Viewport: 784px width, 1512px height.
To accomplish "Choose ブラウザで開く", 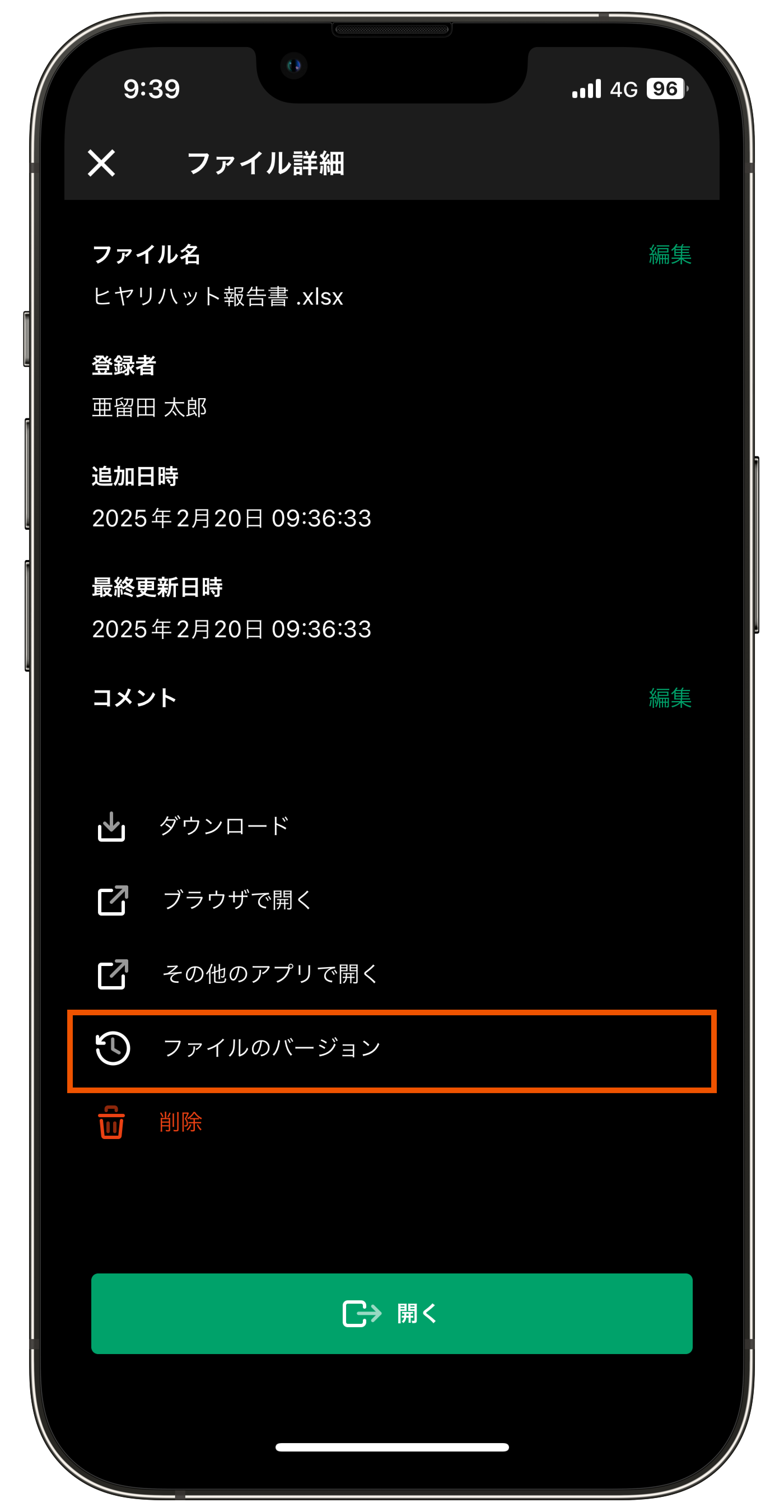I will [x=237, y=900].
